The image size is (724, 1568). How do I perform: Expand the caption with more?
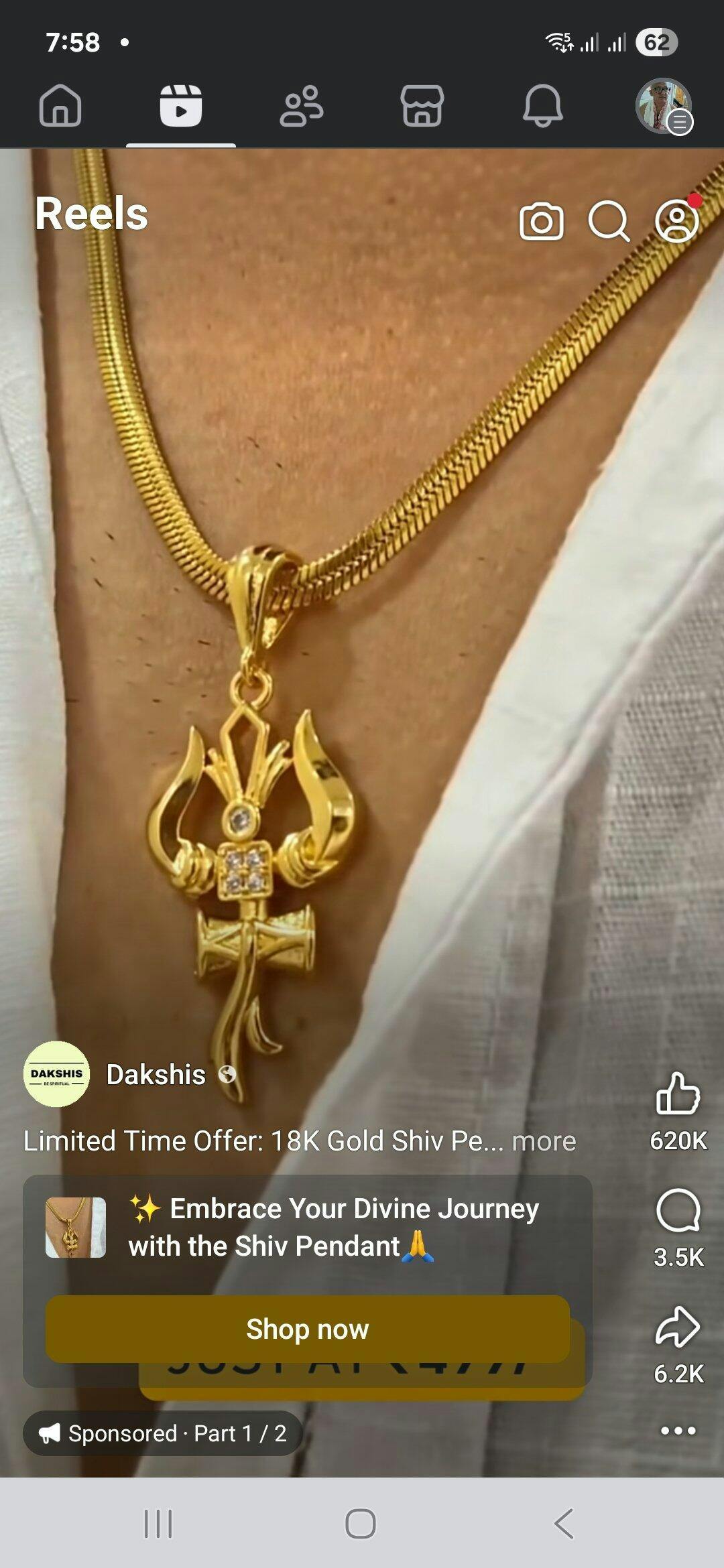click(x=544, y=1141)
